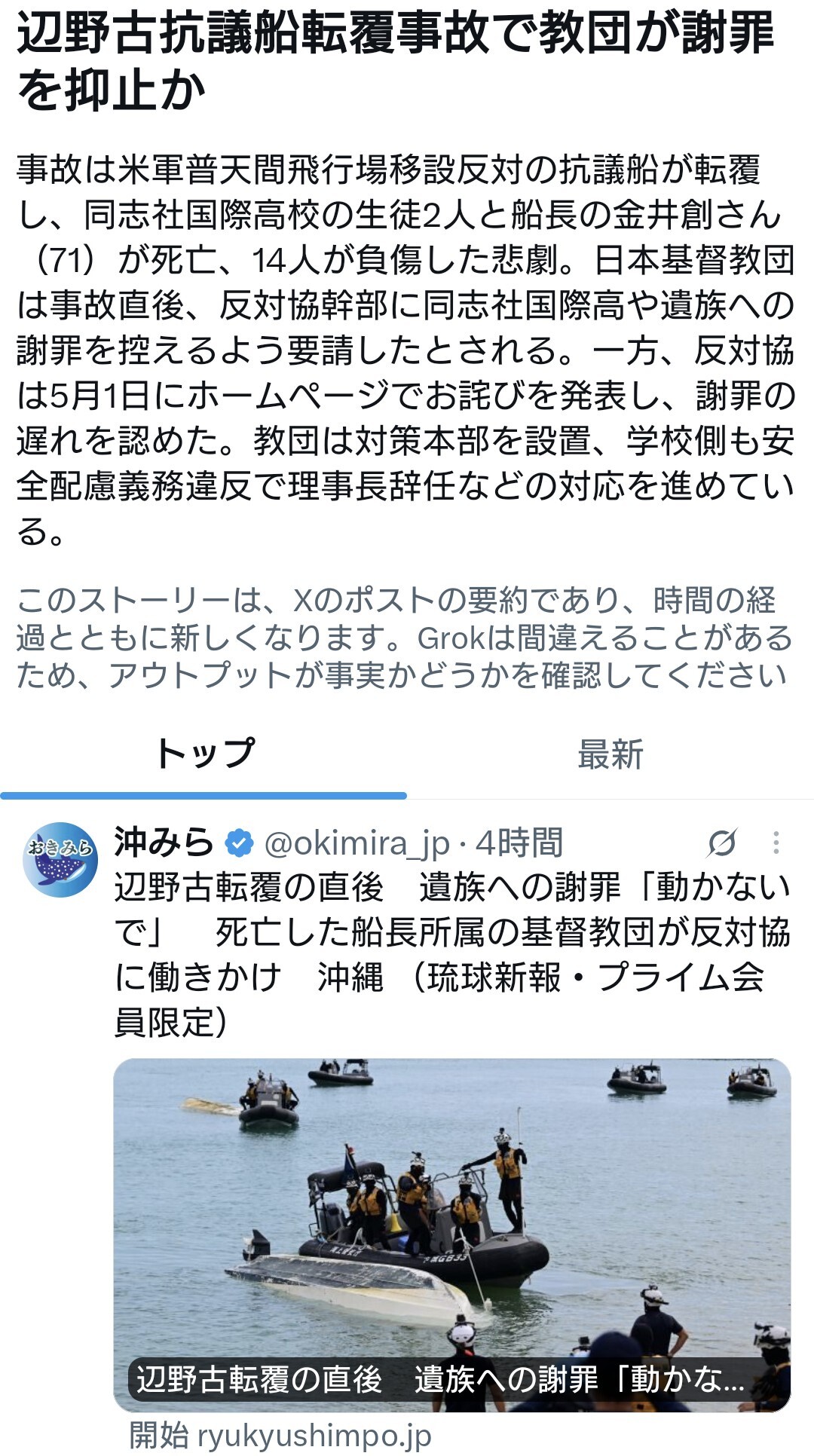Open overflow menu on 沖みら's post

[x=776, y=843]
